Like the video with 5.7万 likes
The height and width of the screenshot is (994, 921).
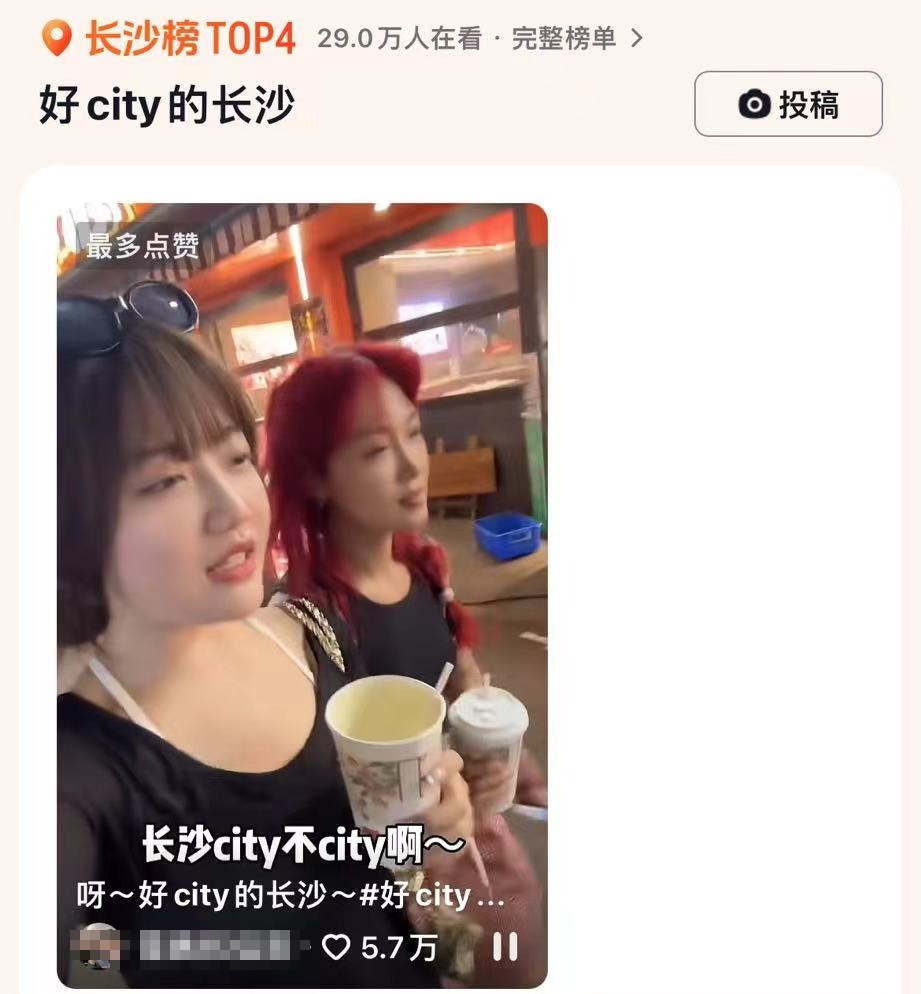(337, 946)
